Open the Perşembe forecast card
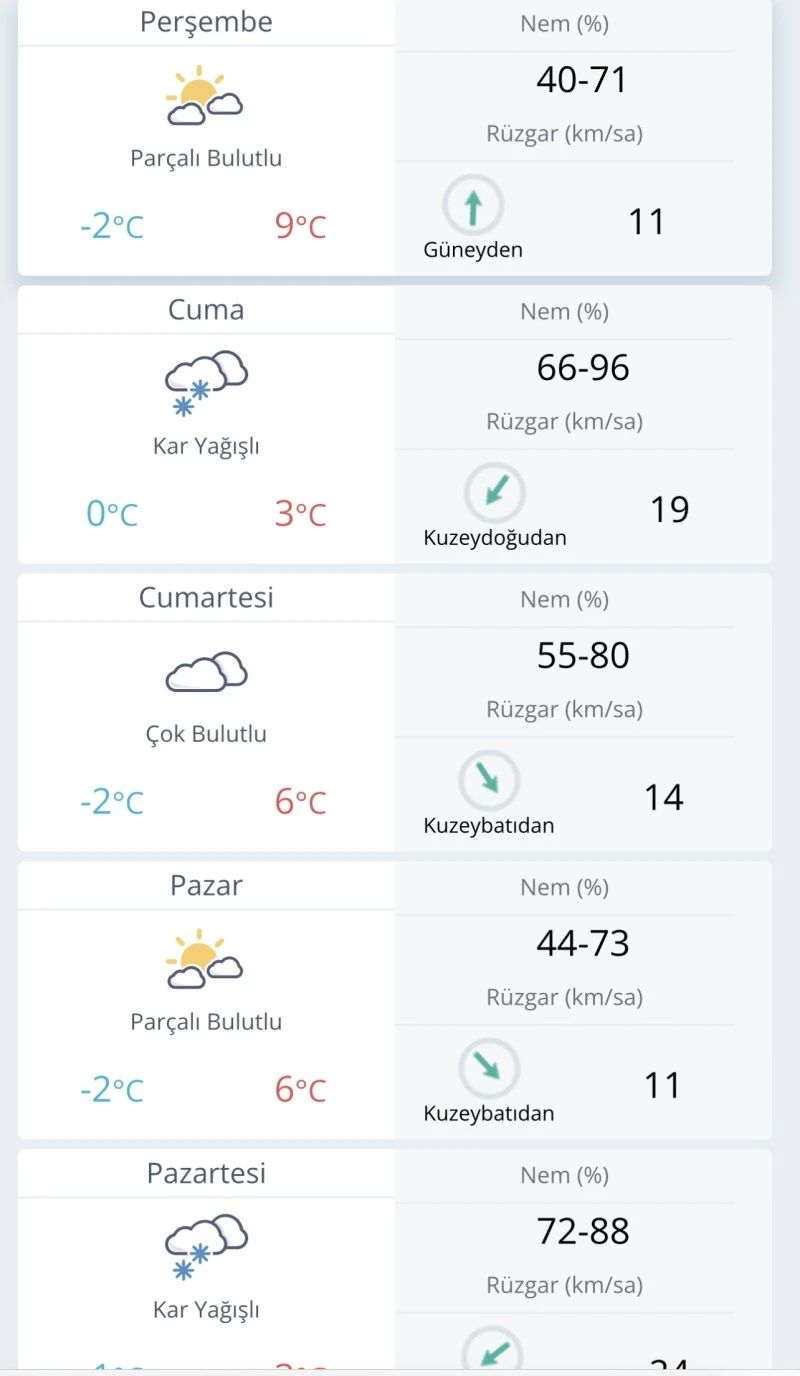 point(394,137)
